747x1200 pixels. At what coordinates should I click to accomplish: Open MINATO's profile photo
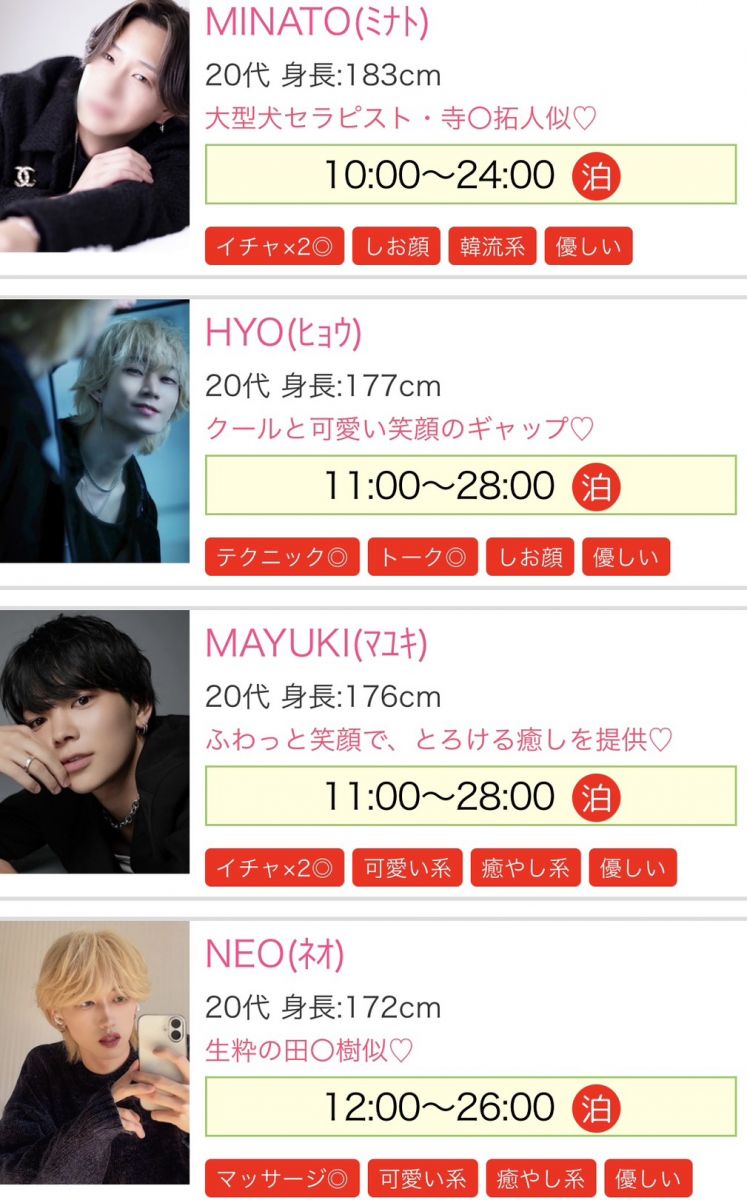[x=94, y=125]
